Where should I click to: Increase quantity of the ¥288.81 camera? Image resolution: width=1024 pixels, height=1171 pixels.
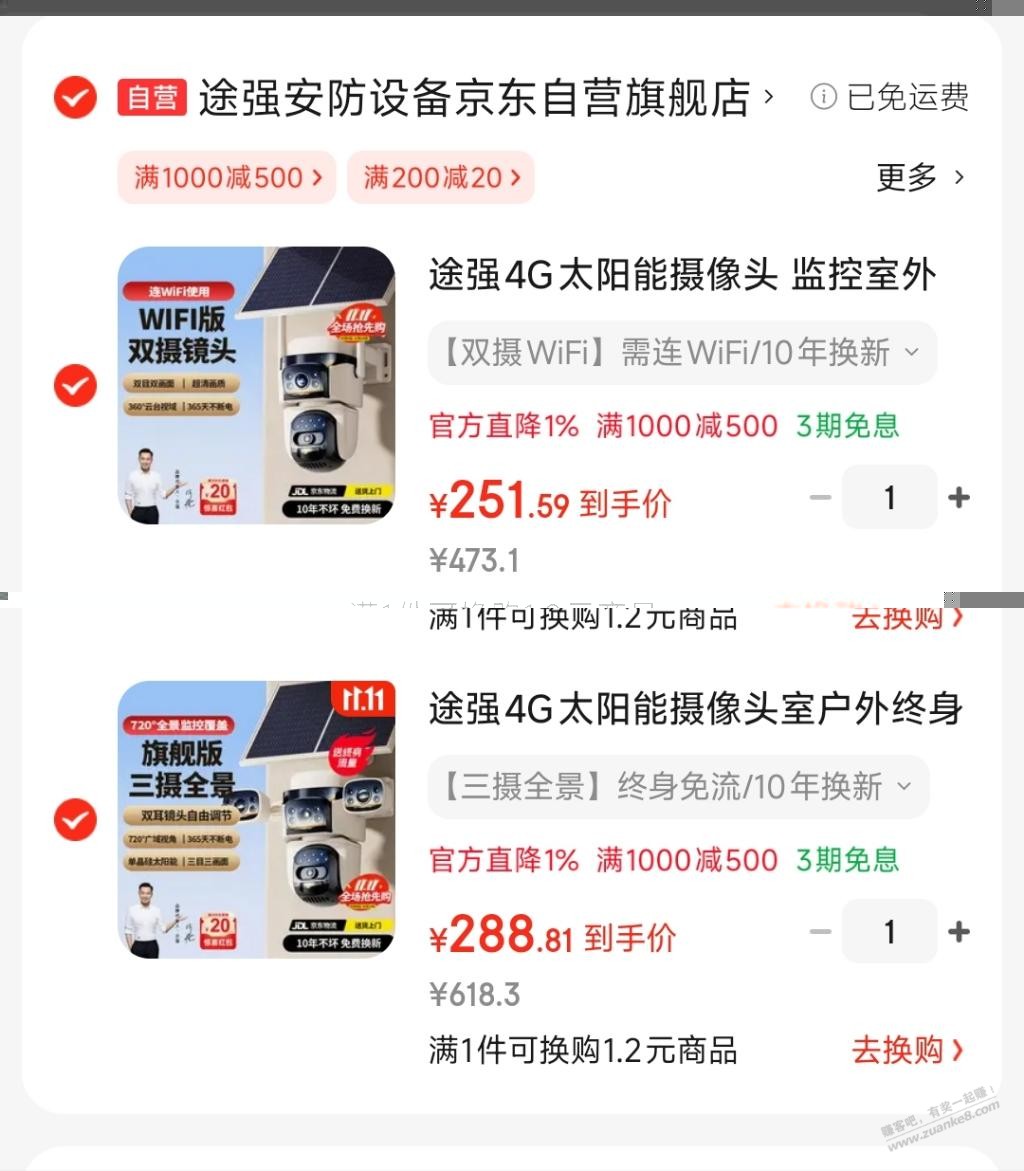point(959,932)
